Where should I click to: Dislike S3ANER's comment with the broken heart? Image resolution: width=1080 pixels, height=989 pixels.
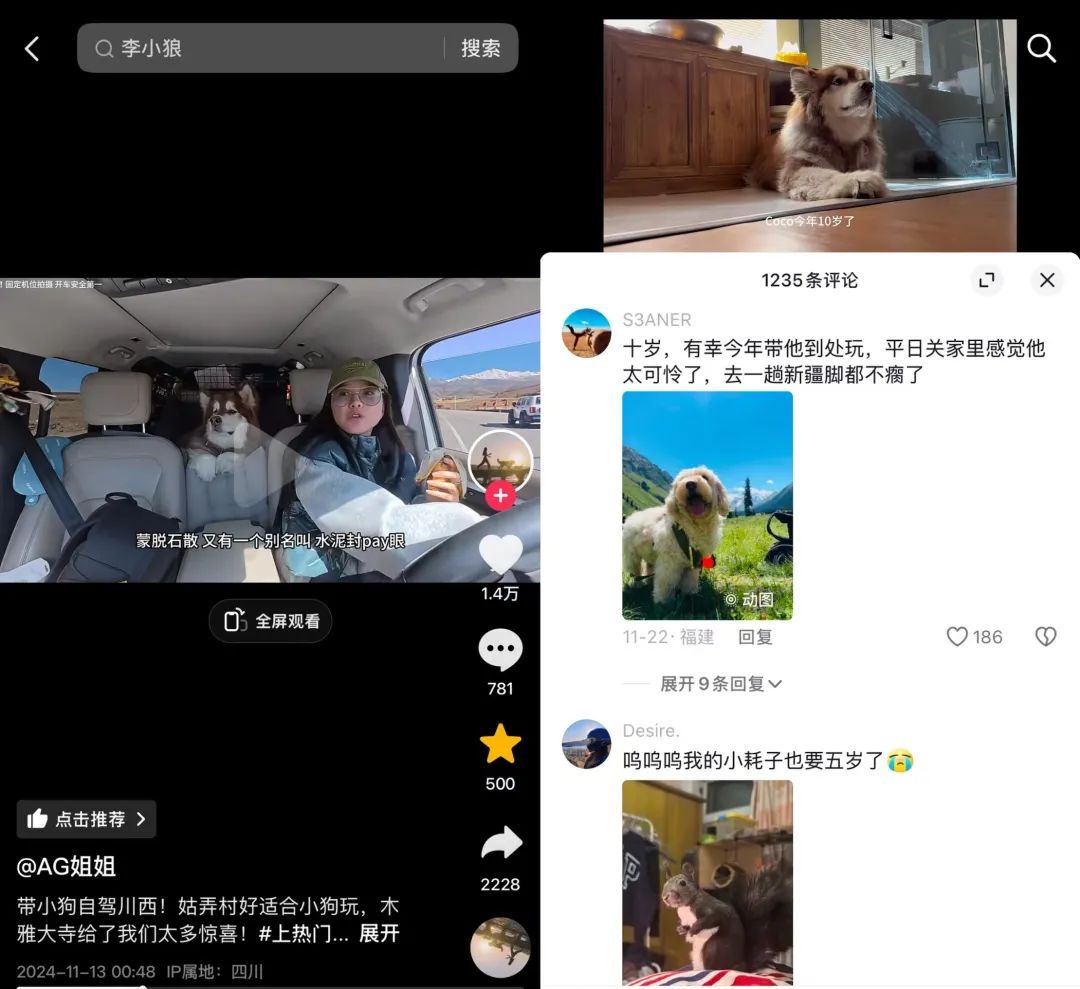pyautogui.click(x=1045, y=637)
